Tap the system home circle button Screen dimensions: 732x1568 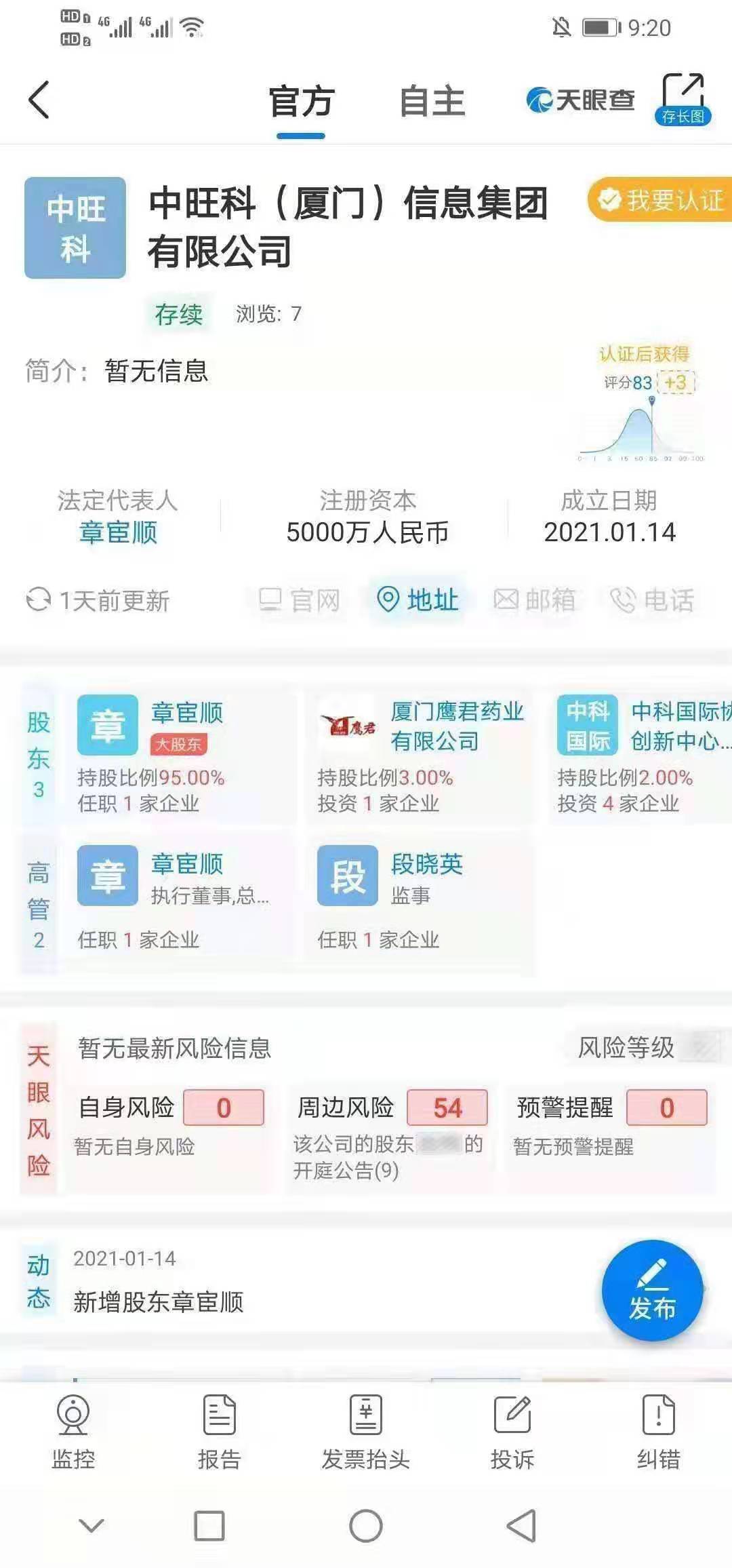366,1526
